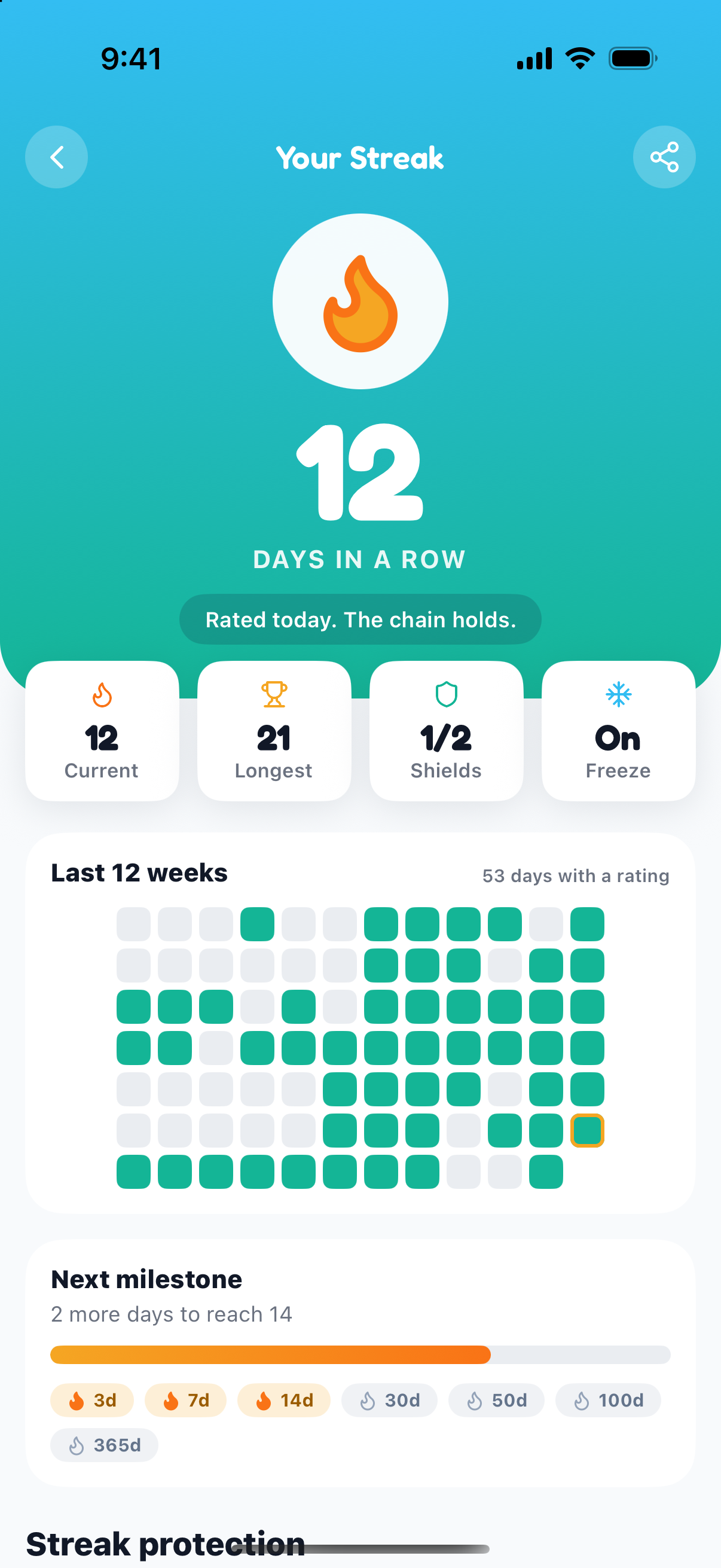Viewport: 721px width, 1568px height.
Task: Tap the 14d milestone chip
Action: coord(284,1400)
